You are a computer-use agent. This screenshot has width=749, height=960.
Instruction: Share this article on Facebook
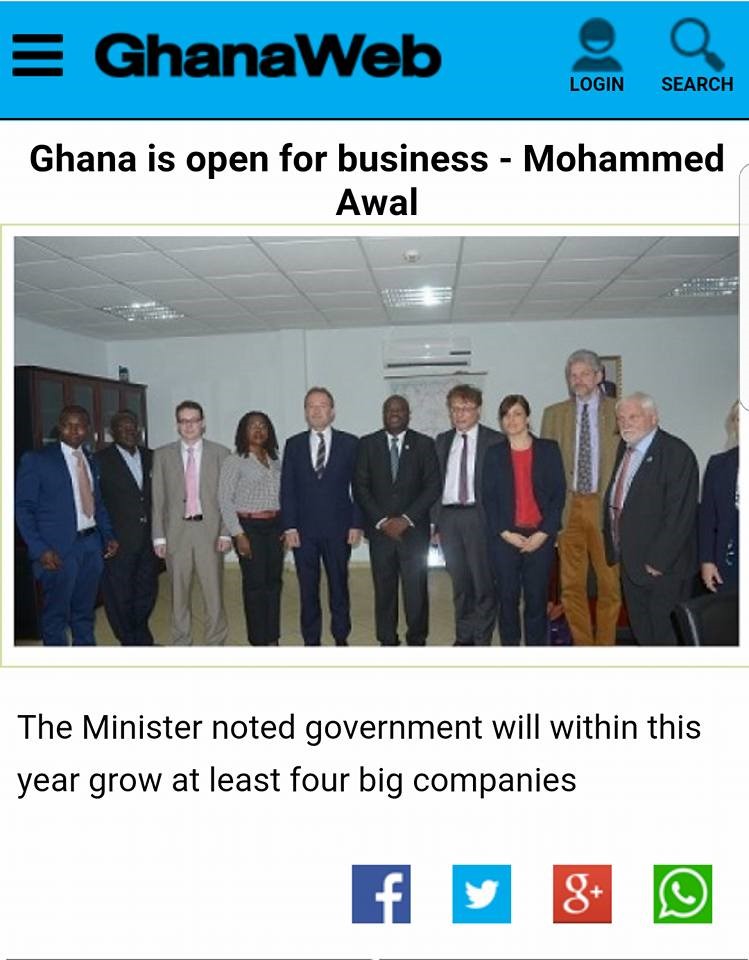coord(381,894)
